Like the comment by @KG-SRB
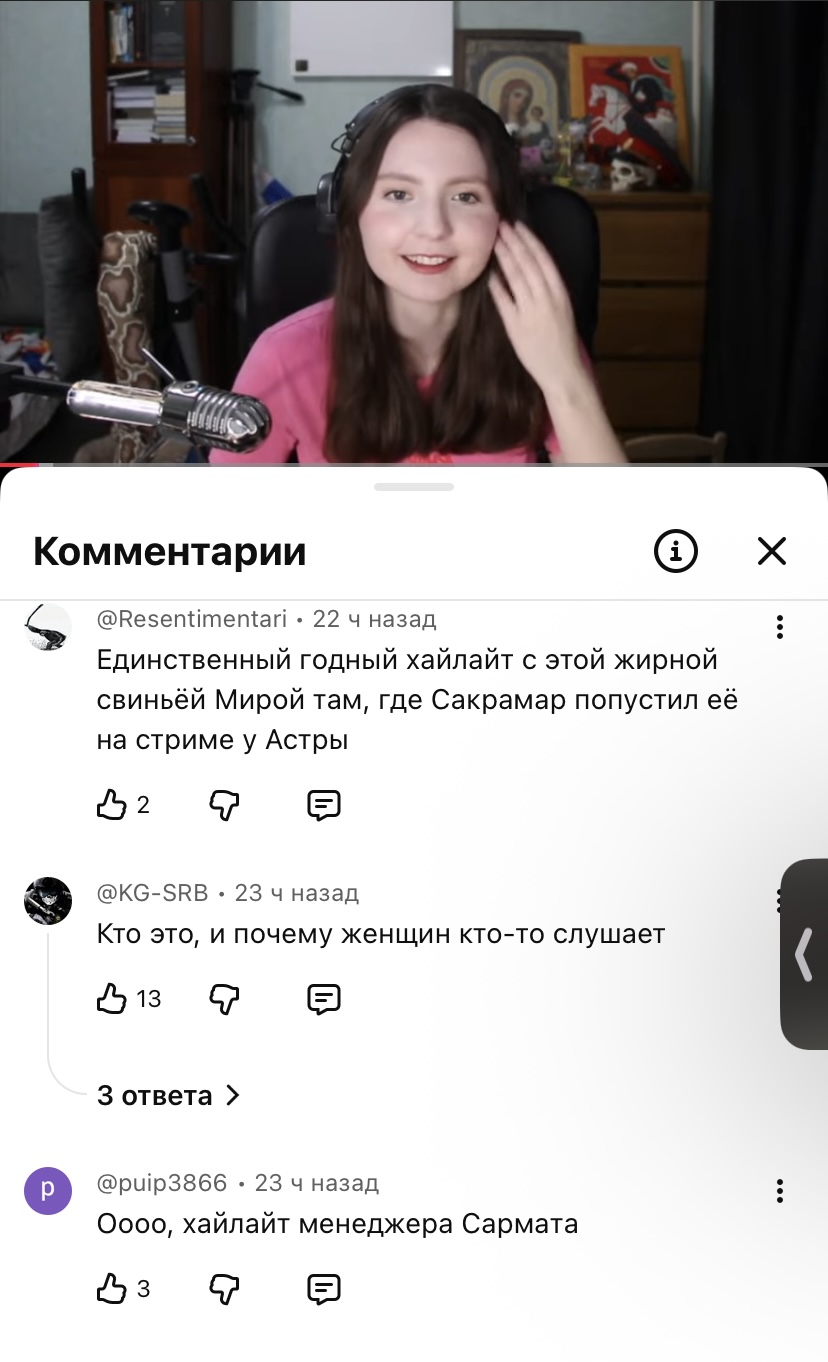 click(x=112, y=998)
